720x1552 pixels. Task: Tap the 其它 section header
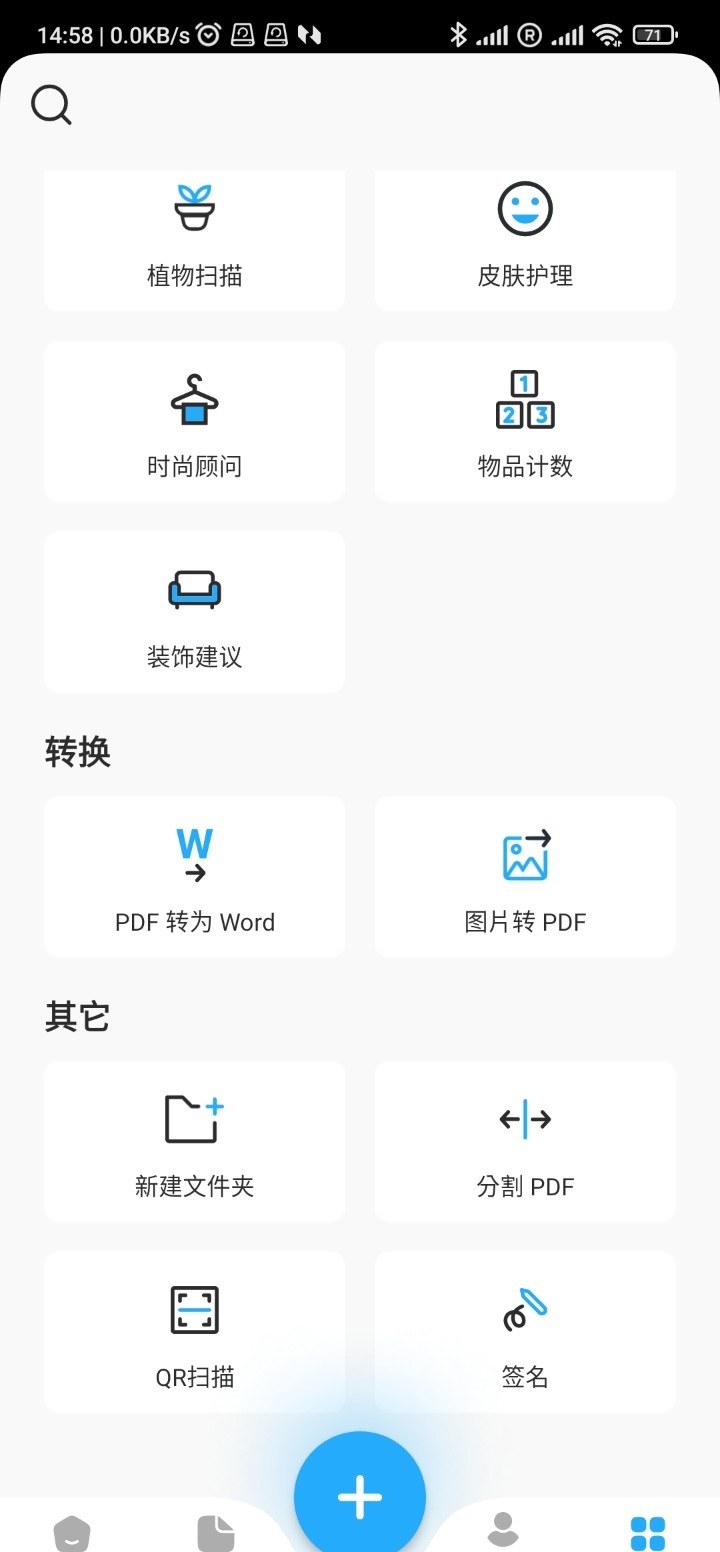click(x=75, y=1016)
